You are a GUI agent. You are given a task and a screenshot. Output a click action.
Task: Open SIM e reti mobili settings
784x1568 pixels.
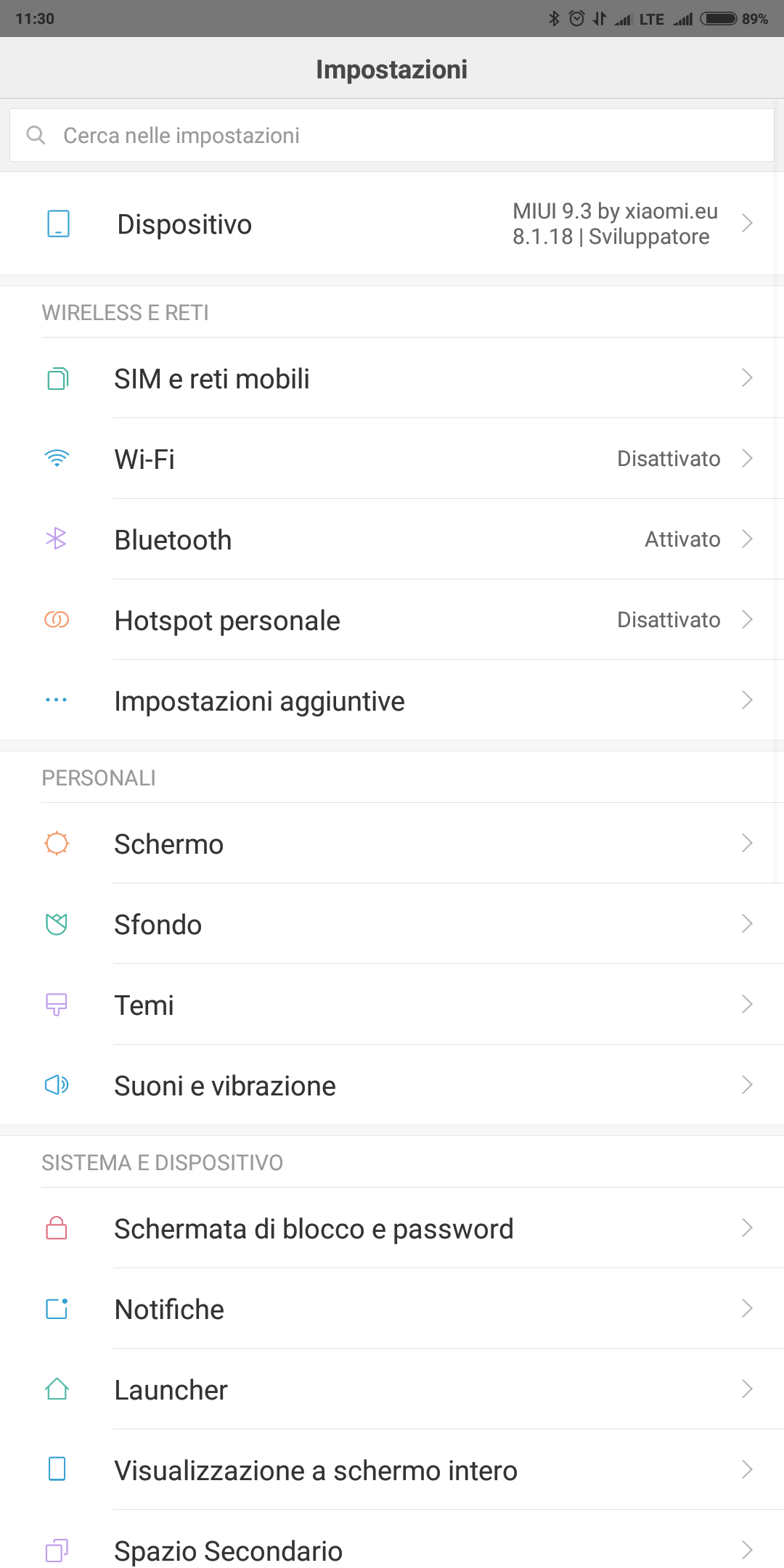[x=392, y=378]
